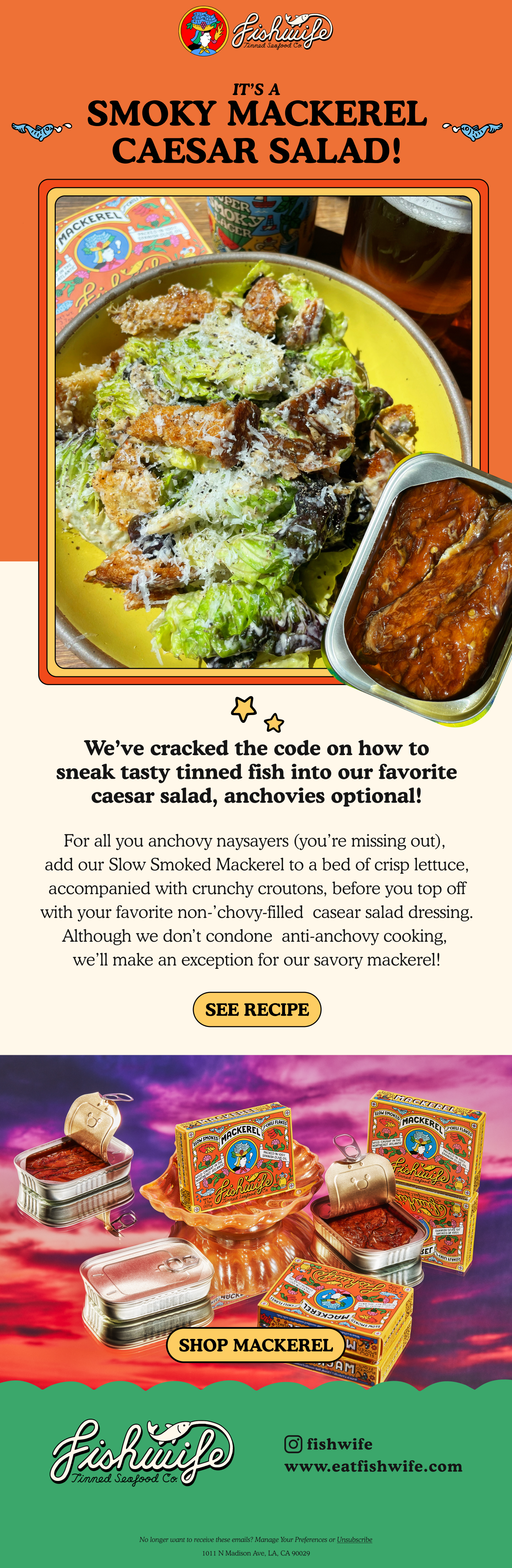This screenshot has height=1568, width=512.
Task: Open the www.eatfishwife.com website link
Action: (x=373, y=1466)
